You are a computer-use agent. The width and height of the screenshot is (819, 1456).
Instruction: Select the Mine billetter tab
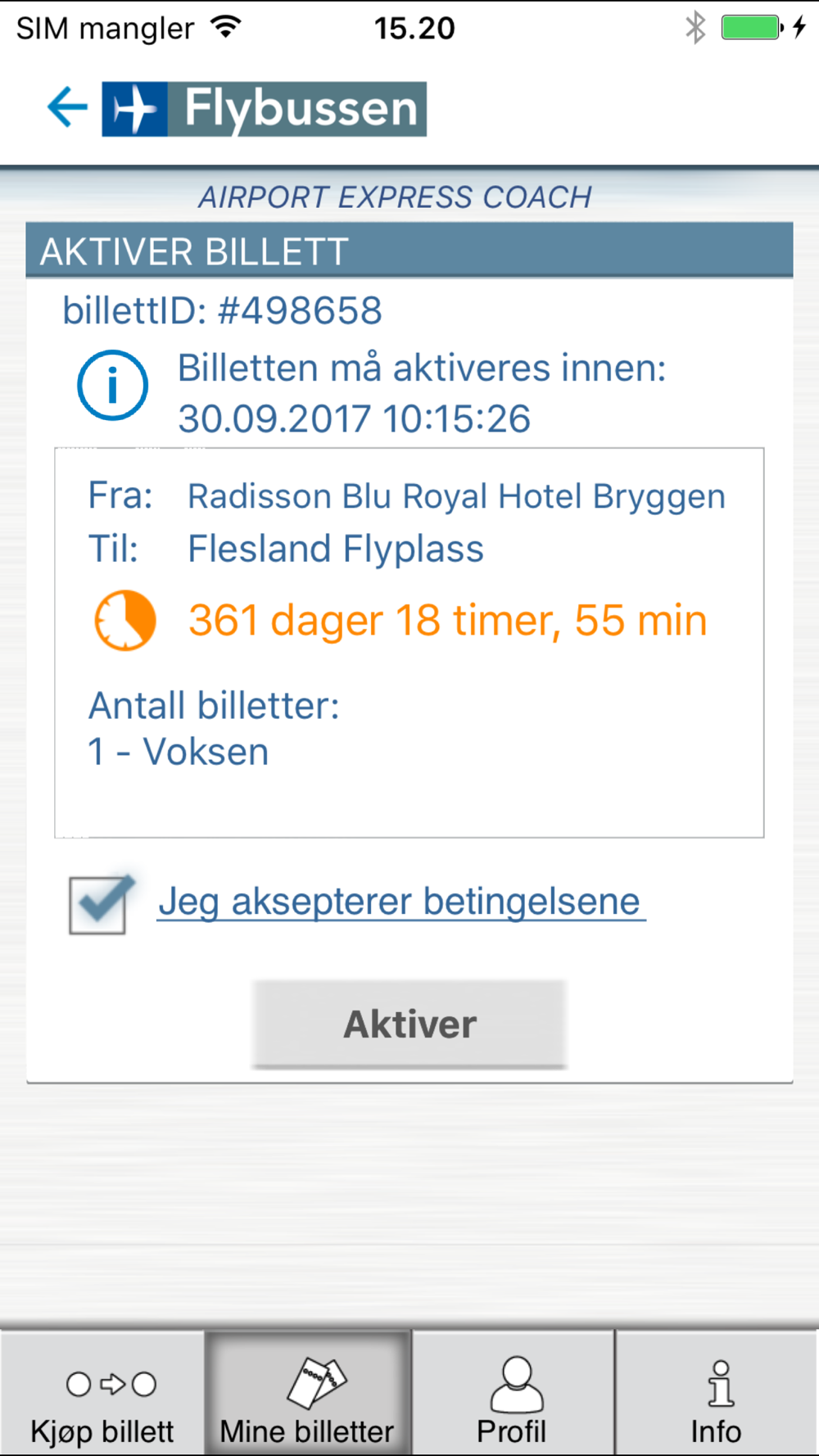coord(307,1394)
